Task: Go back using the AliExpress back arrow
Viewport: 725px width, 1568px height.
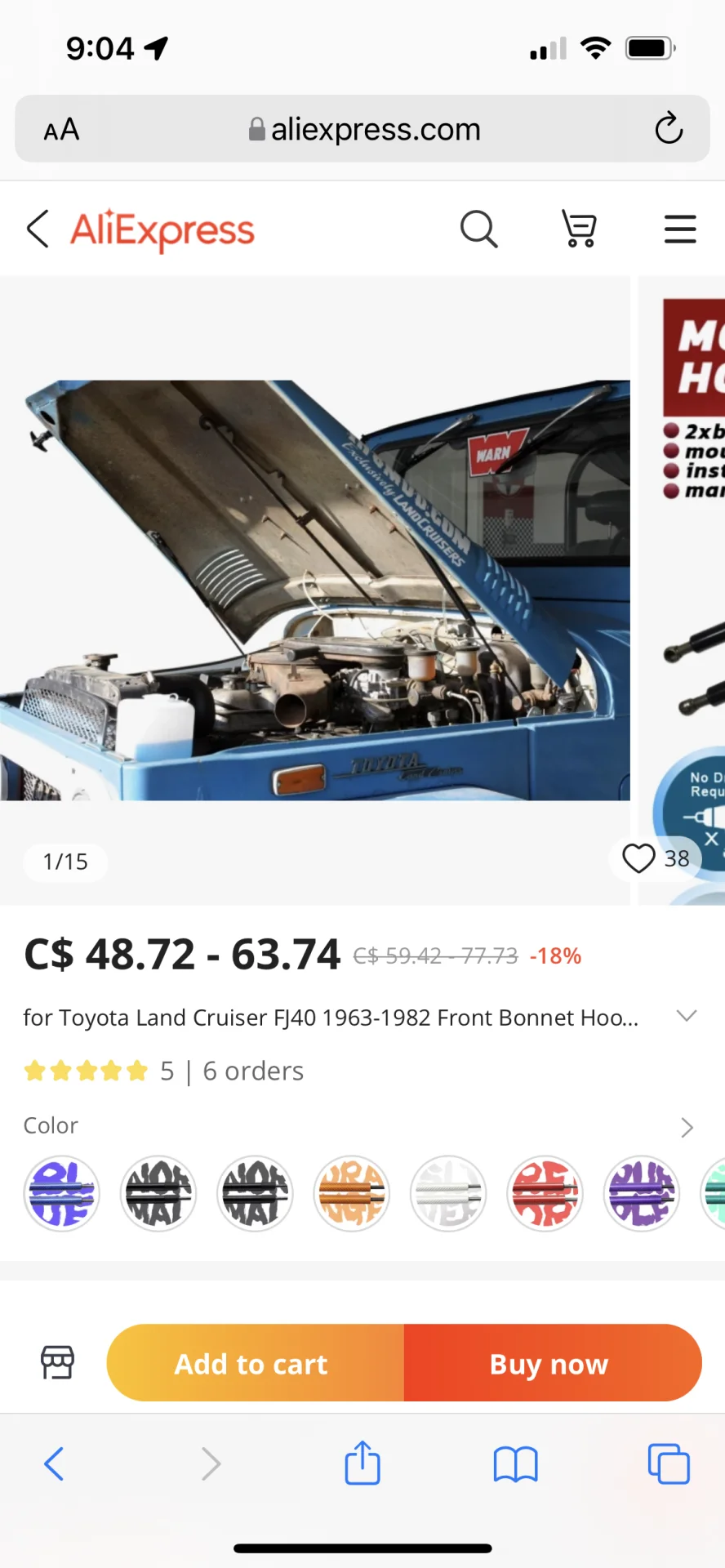Action: [x=38, y=229]
